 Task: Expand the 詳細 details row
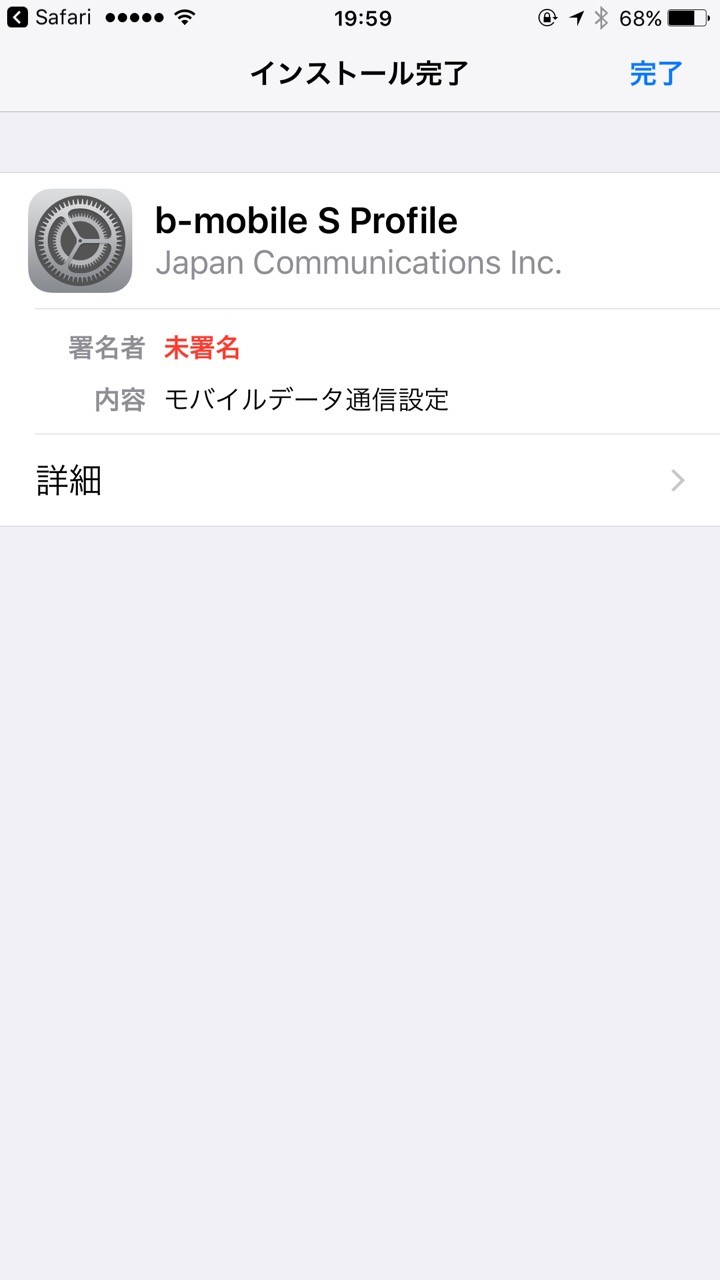tap(67, 481)
